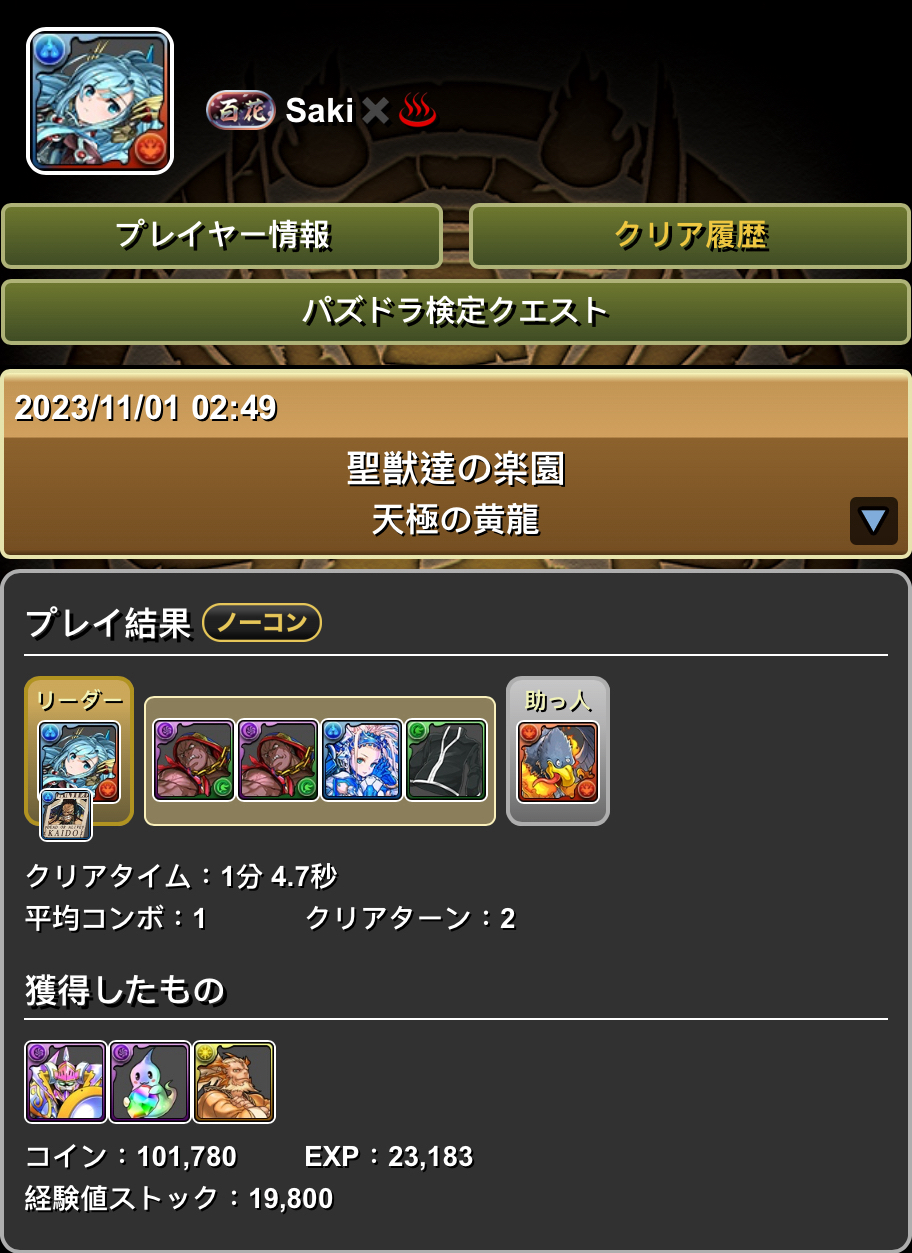View the blue-haired sub monster in team
This screenshot has height=1253, width=912.
point(362,760)
